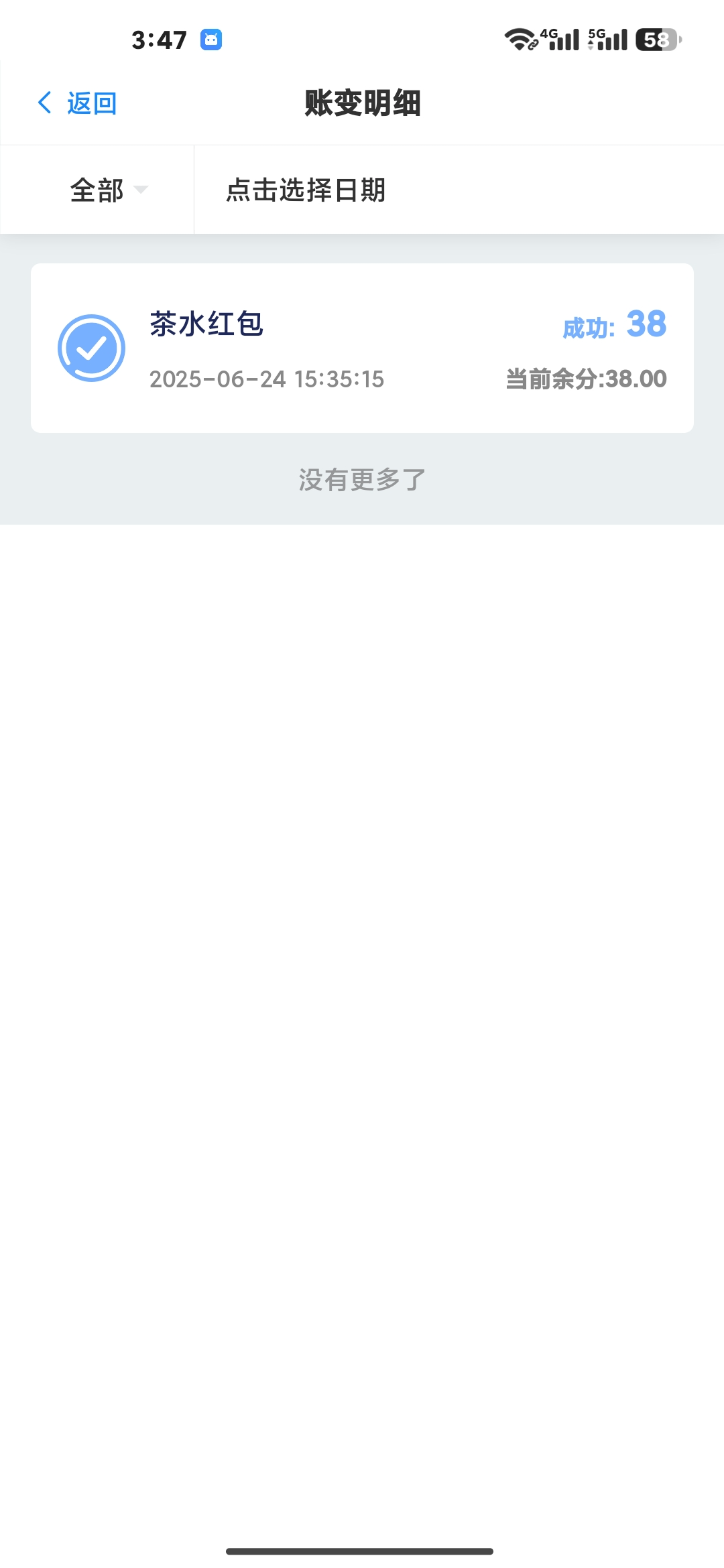
Task: Tap the 5G signal icon
Action: (607, 38)
